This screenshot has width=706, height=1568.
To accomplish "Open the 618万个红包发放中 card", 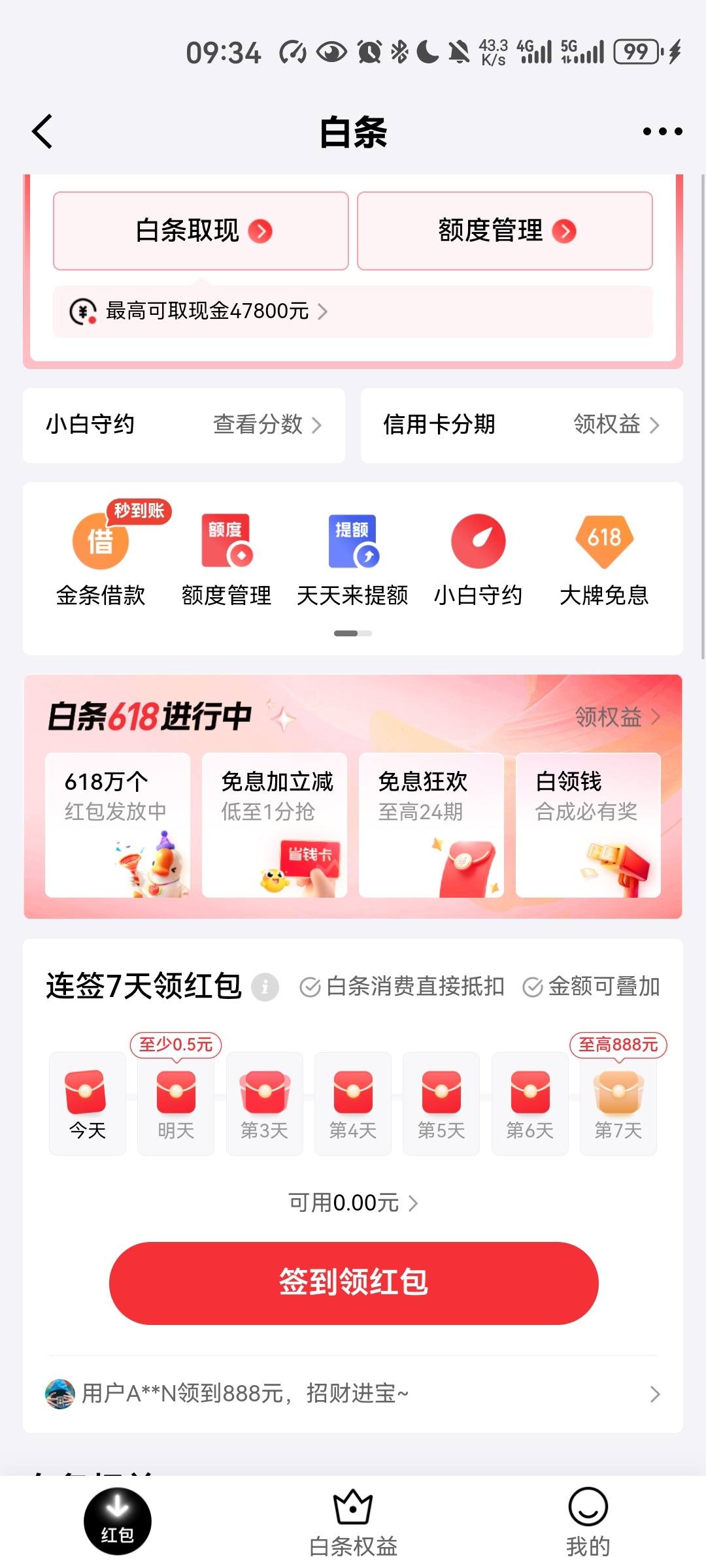I will point(118,825).
